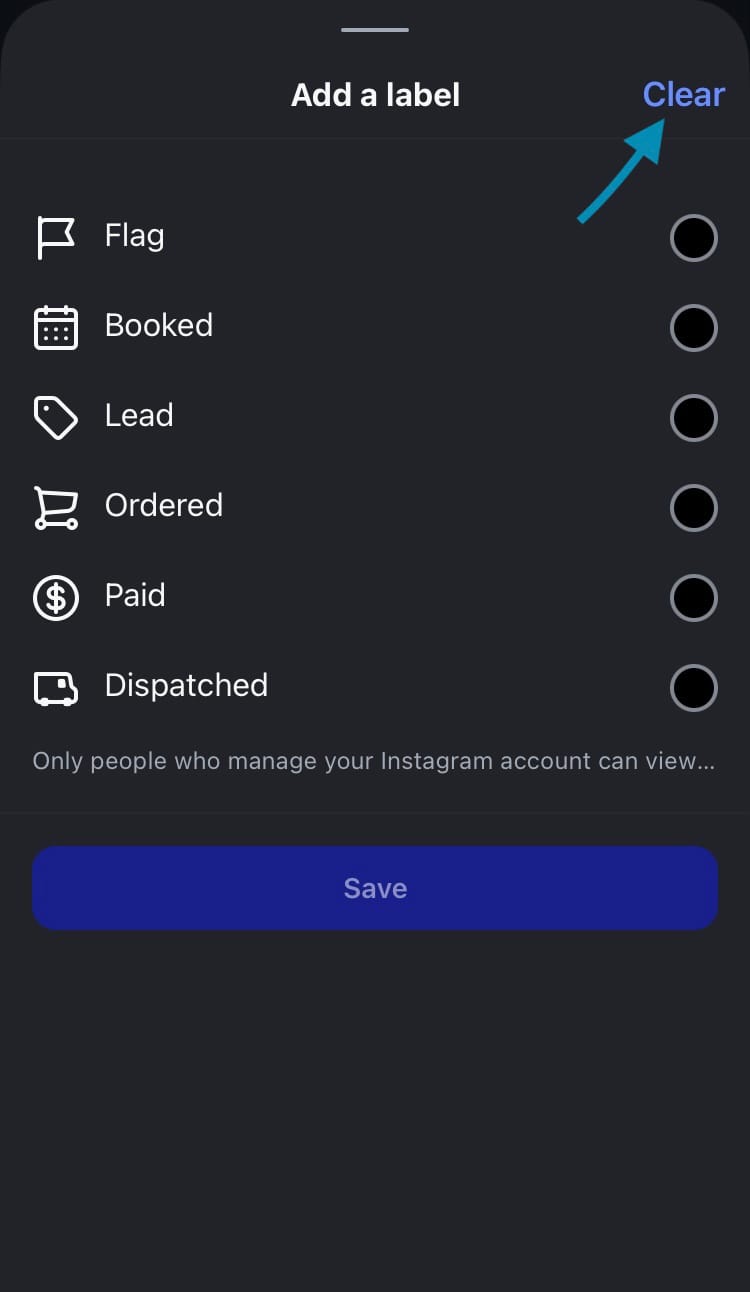Screen dimensions: 750x1292
Task: Pick the Ordered label
Action: point(693,508)
